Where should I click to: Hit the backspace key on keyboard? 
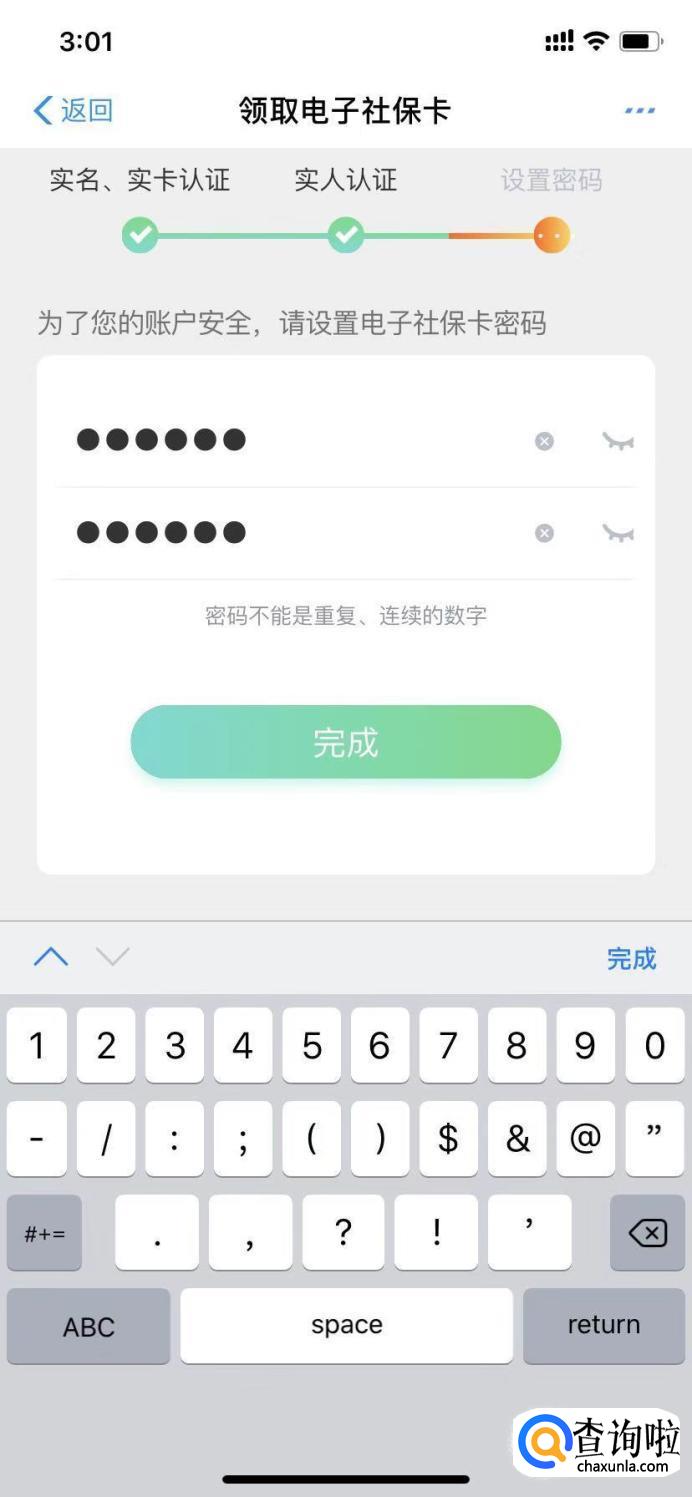click(x=647, y=1233)
